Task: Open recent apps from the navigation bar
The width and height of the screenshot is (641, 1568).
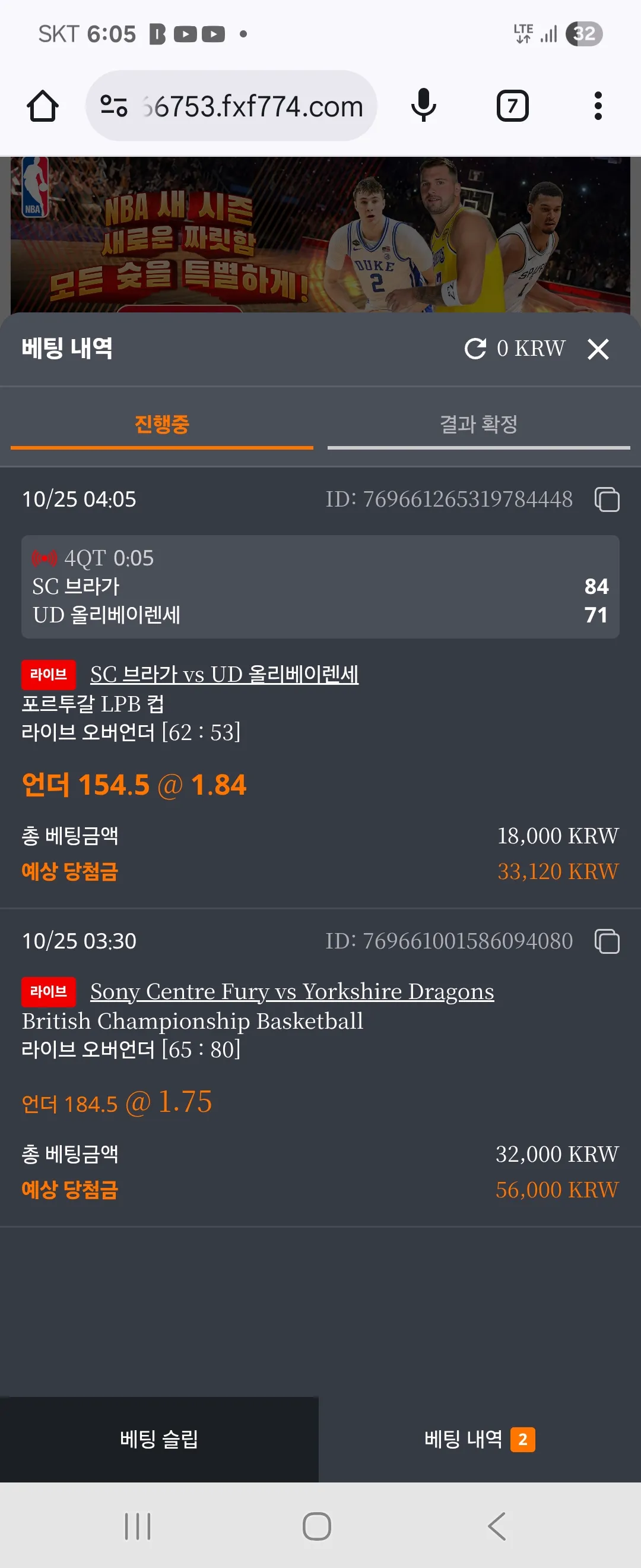Action: (x=138, y=1526)
